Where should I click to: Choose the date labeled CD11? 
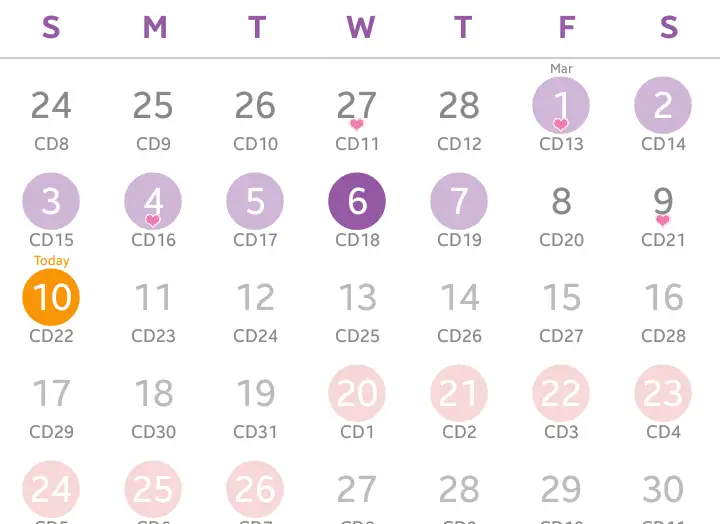pyautogui.click(x=357, y=105)
